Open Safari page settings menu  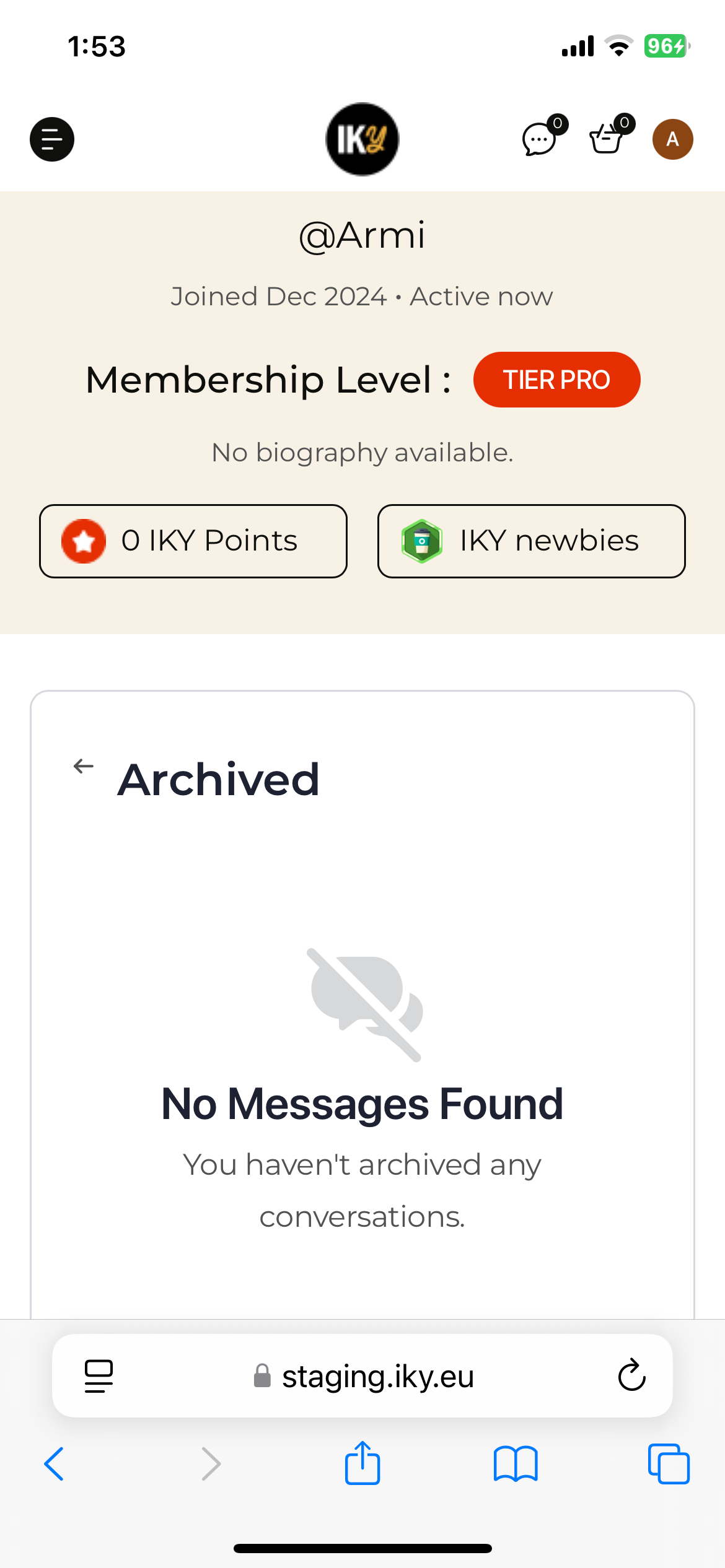coord(99,1376)
